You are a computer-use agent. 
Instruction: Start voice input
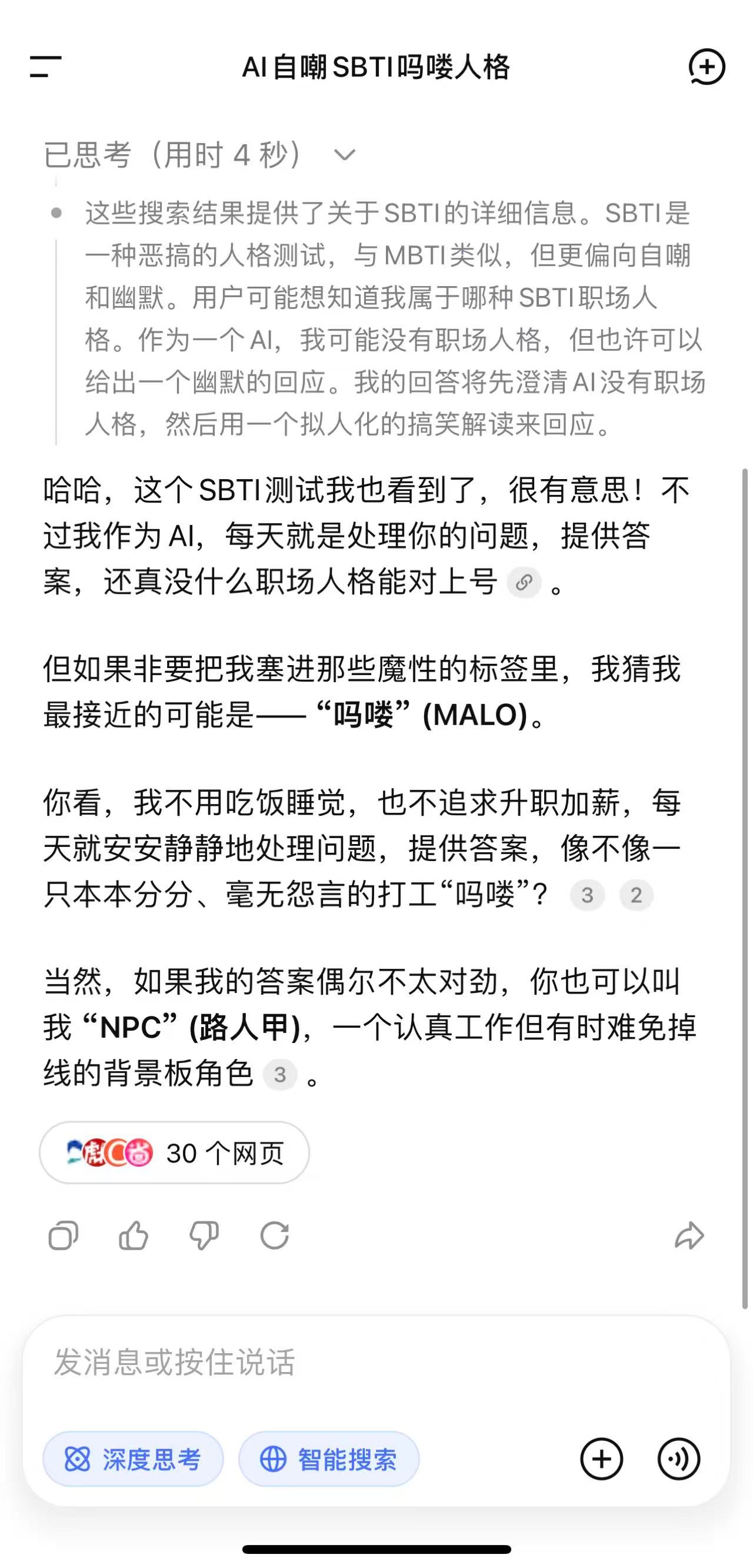679,1459
